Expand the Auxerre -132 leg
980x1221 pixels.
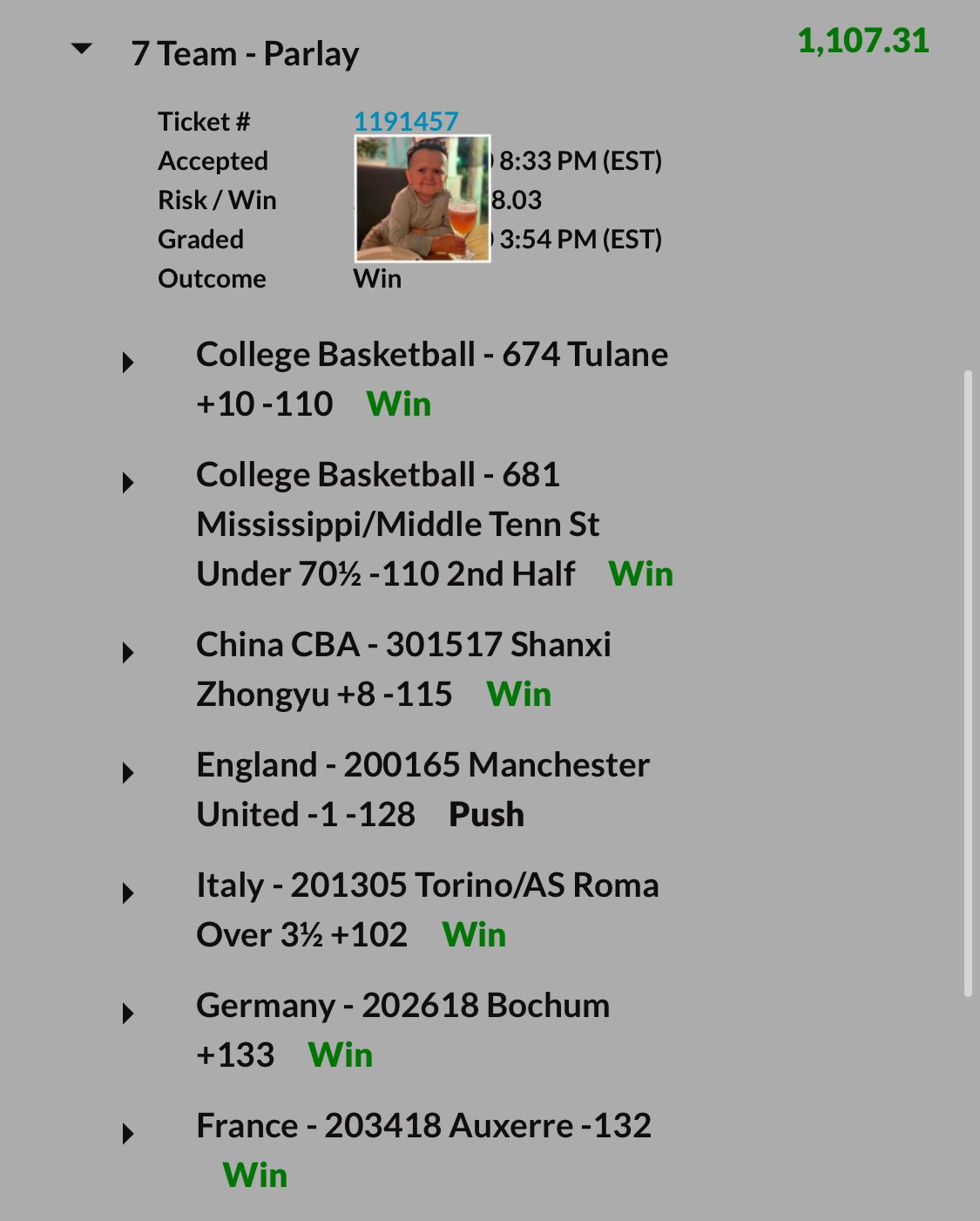point(128,1134)
